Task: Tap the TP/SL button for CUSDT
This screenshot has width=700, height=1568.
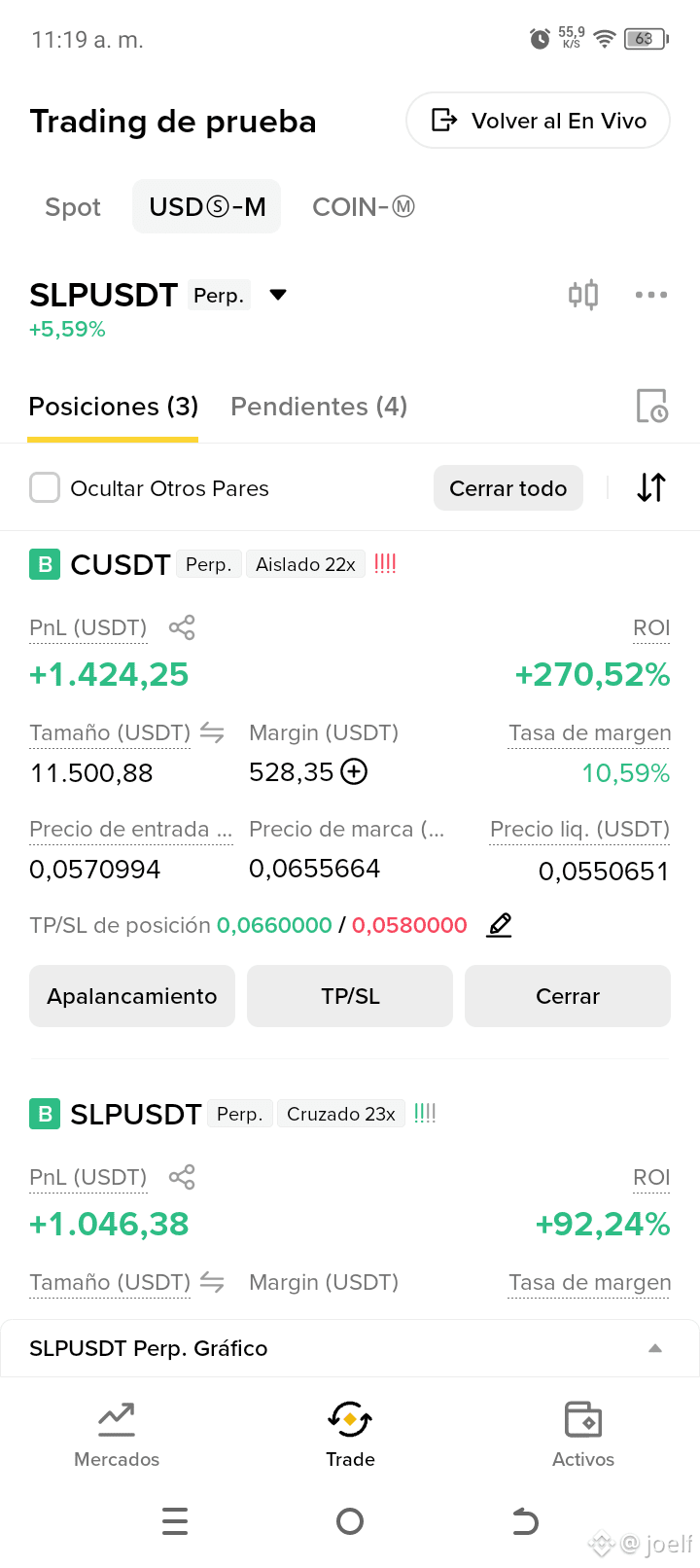Action: coord(350,996)
